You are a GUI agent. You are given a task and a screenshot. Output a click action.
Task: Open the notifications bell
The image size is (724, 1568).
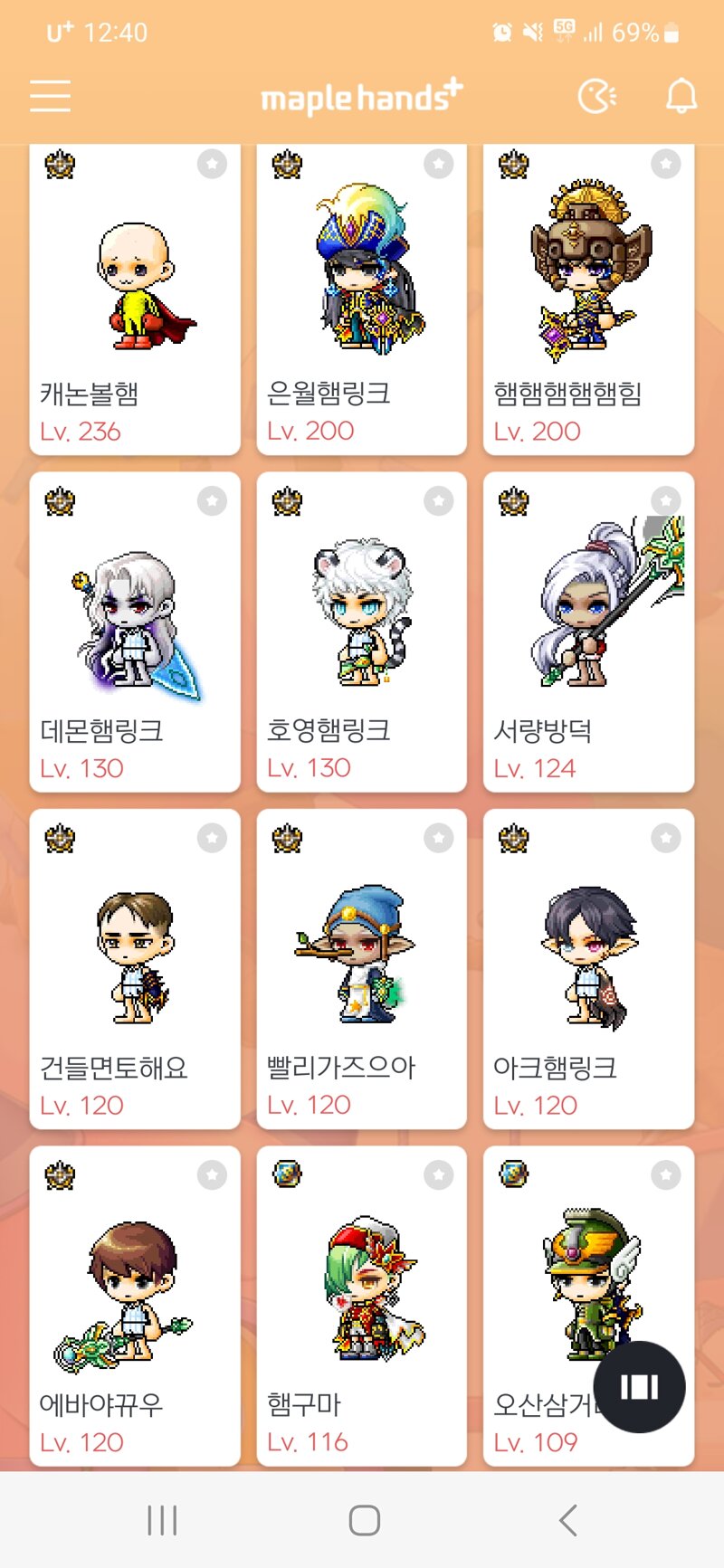681,96
